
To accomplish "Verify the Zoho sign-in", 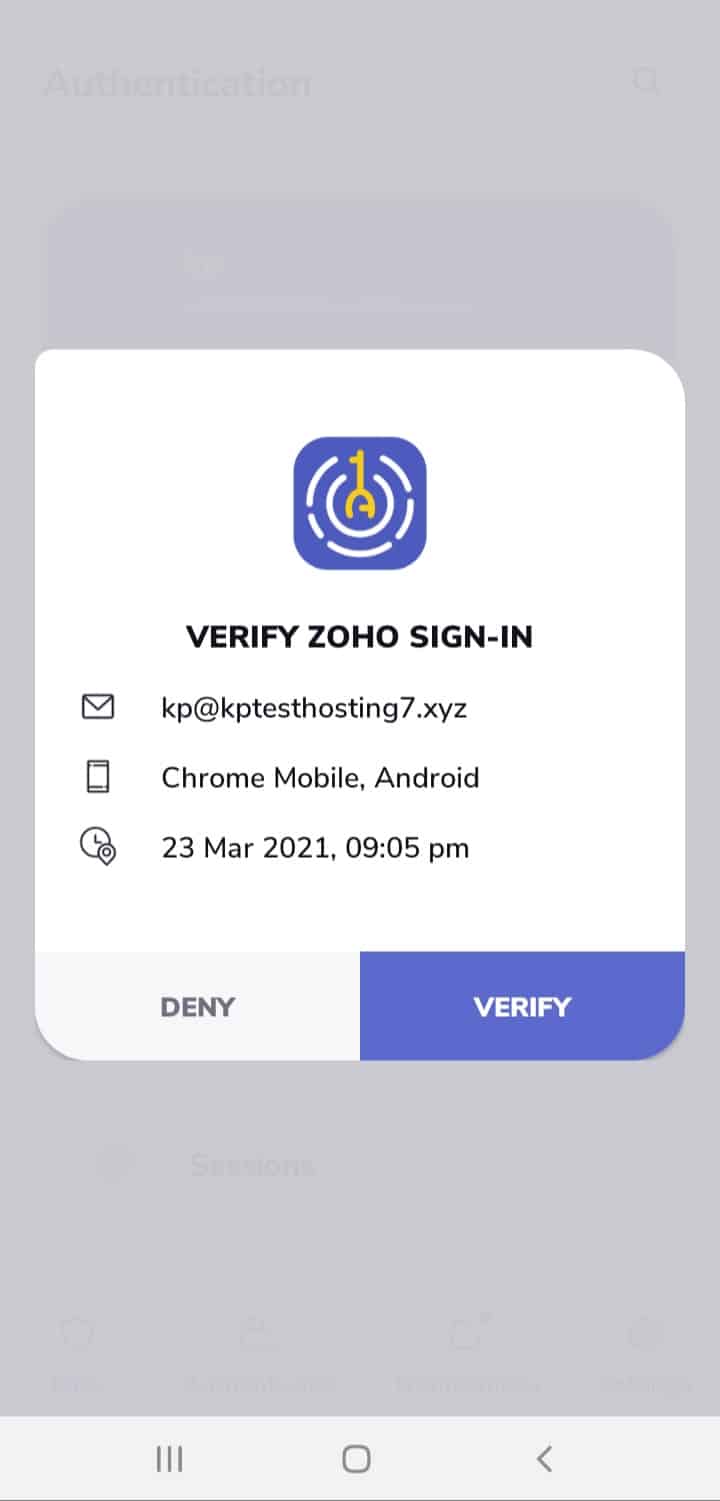I will tap(522, 1006).
